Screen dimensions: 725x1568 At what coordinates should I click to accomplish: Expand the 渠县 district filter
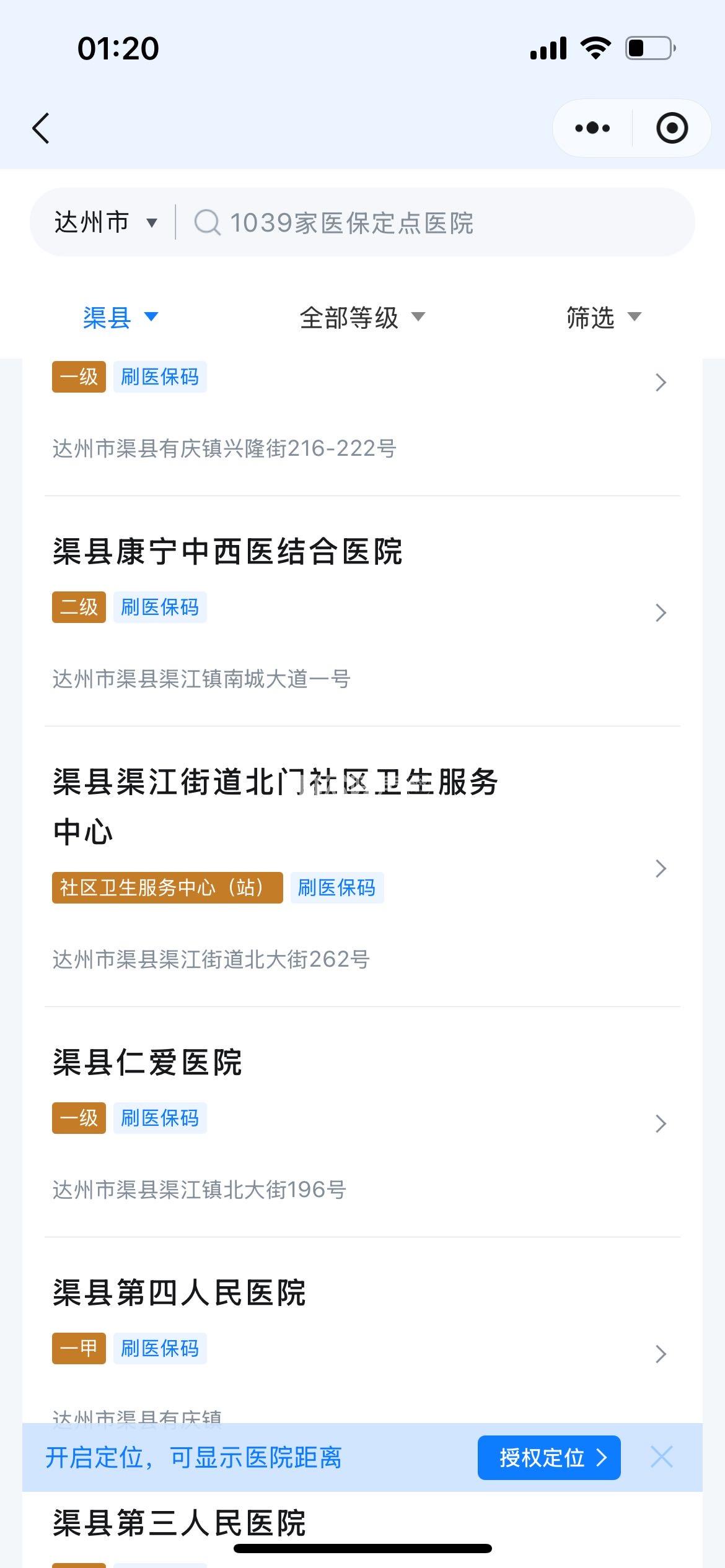coord(120,318)
